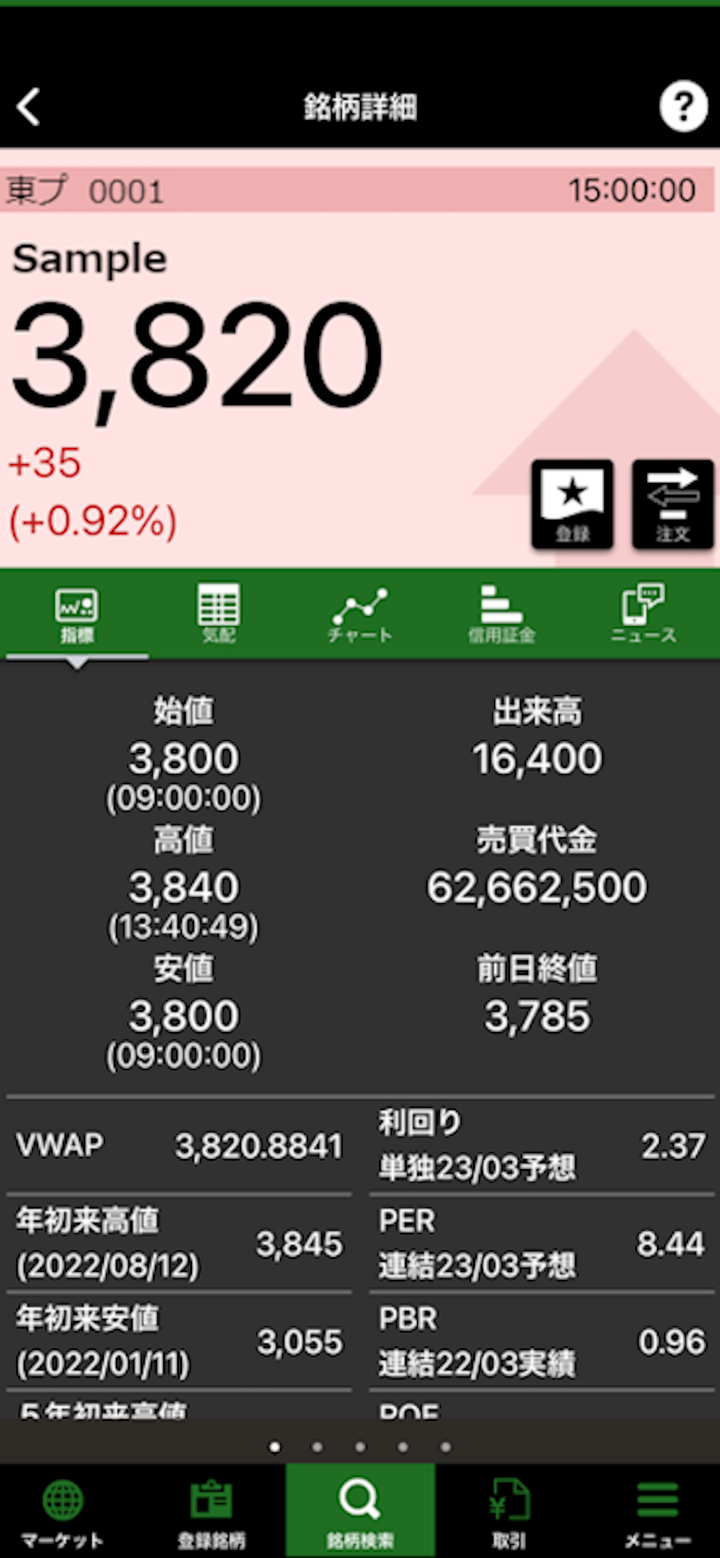Select 銘柄検索 stock search in the bottom bar
Image resolution: width=720 pixels, height=1558 pixels.
pyautogui.click(x=360, y=1512)
